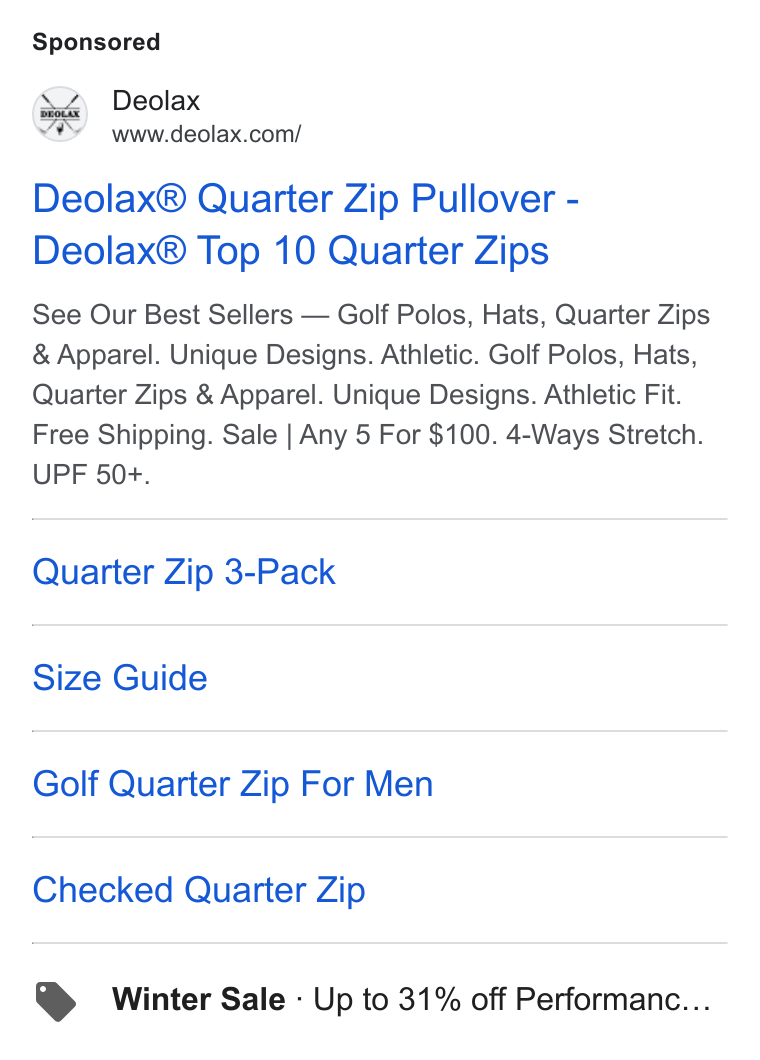Screen dimensions: 760x1060
Task: Open the Deolax Quarter Zip Pullover headline
Action: pos(306,224)
